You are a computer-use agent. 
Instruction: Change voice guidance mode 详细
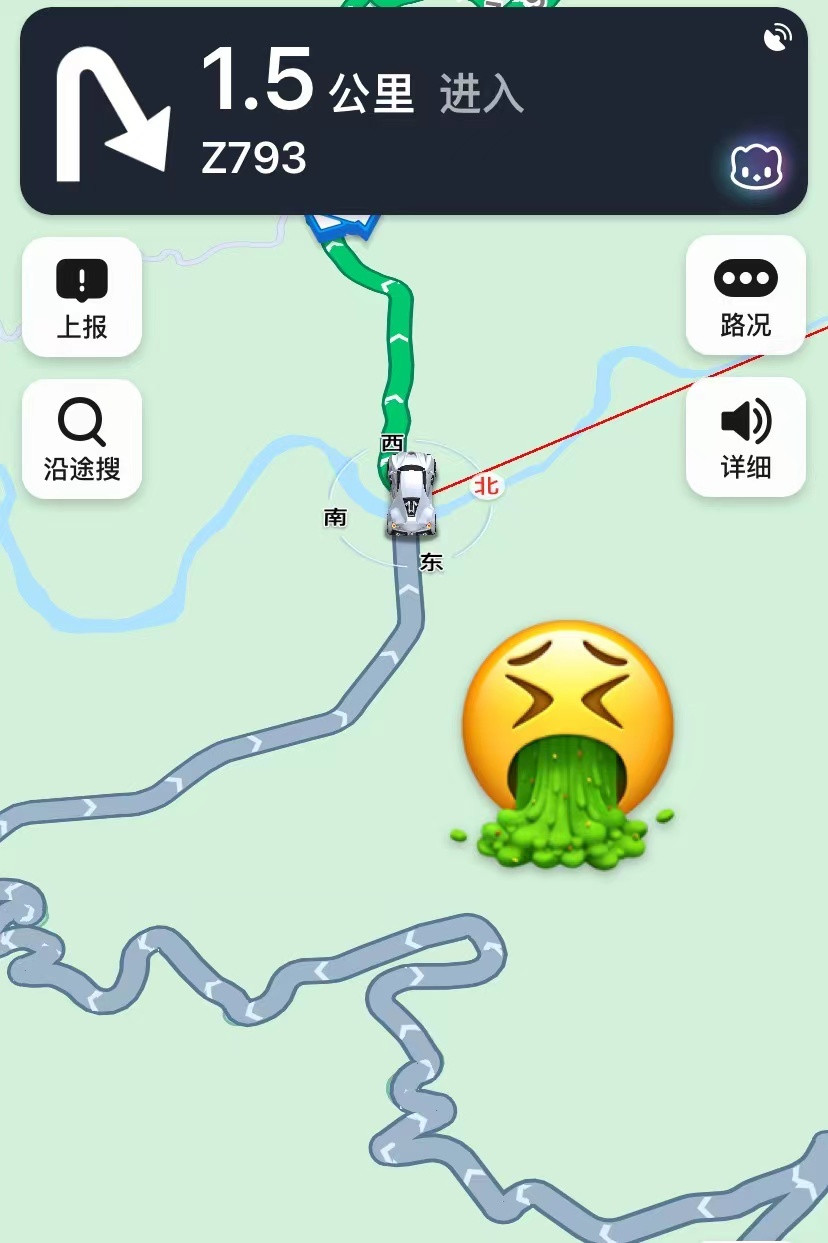[x=745, y=437]
